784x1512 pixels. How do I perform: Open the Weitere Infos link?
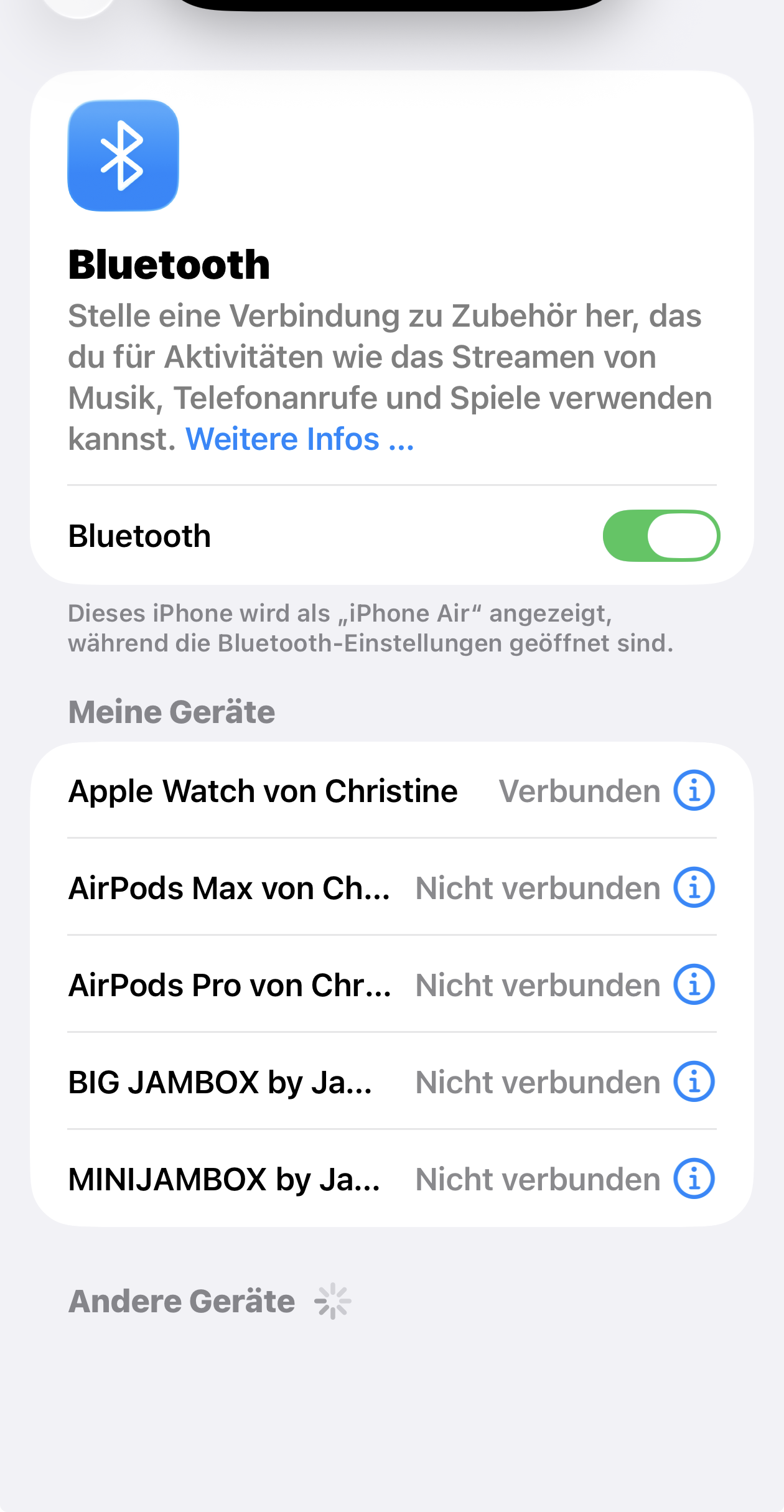(300, 439)
